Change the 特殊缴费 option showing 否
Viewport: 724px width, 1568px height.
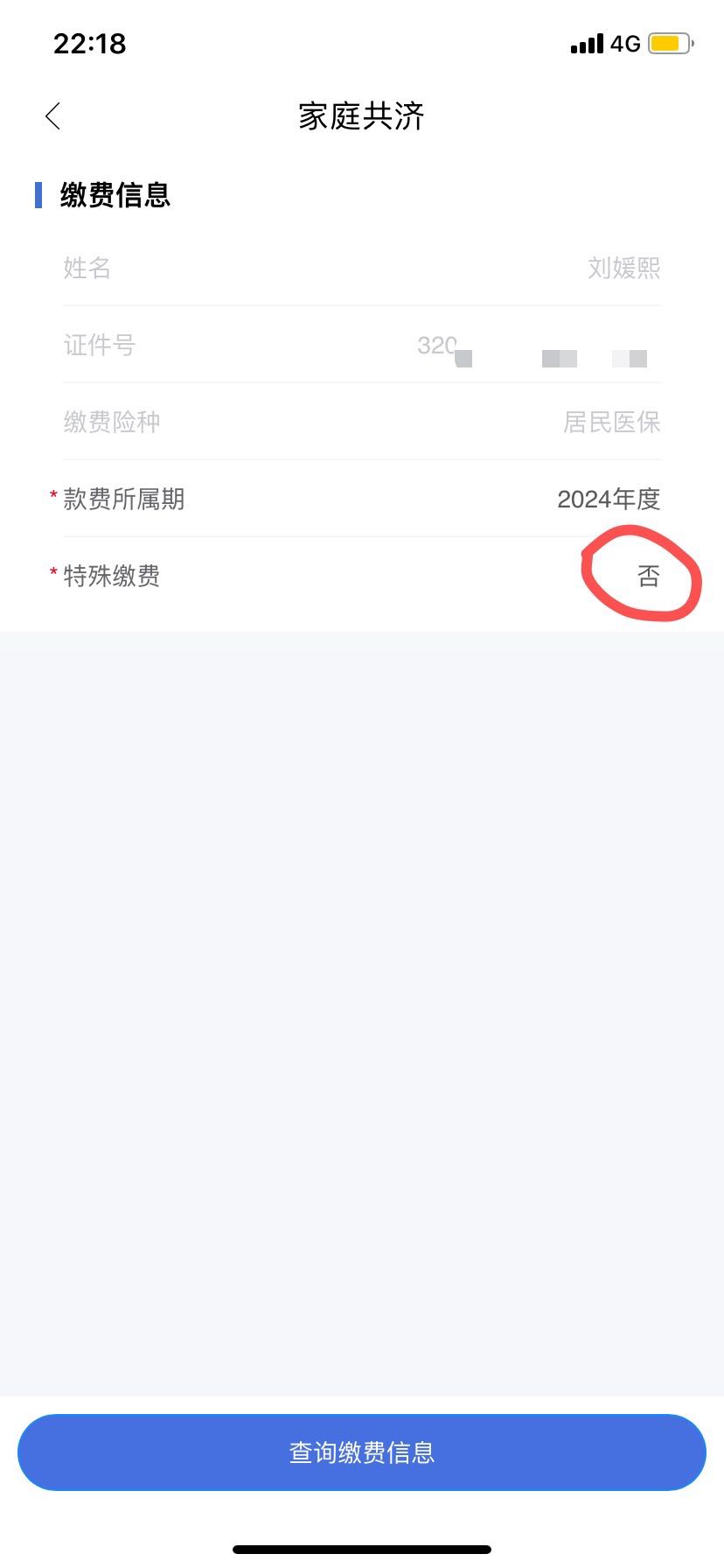361,576
